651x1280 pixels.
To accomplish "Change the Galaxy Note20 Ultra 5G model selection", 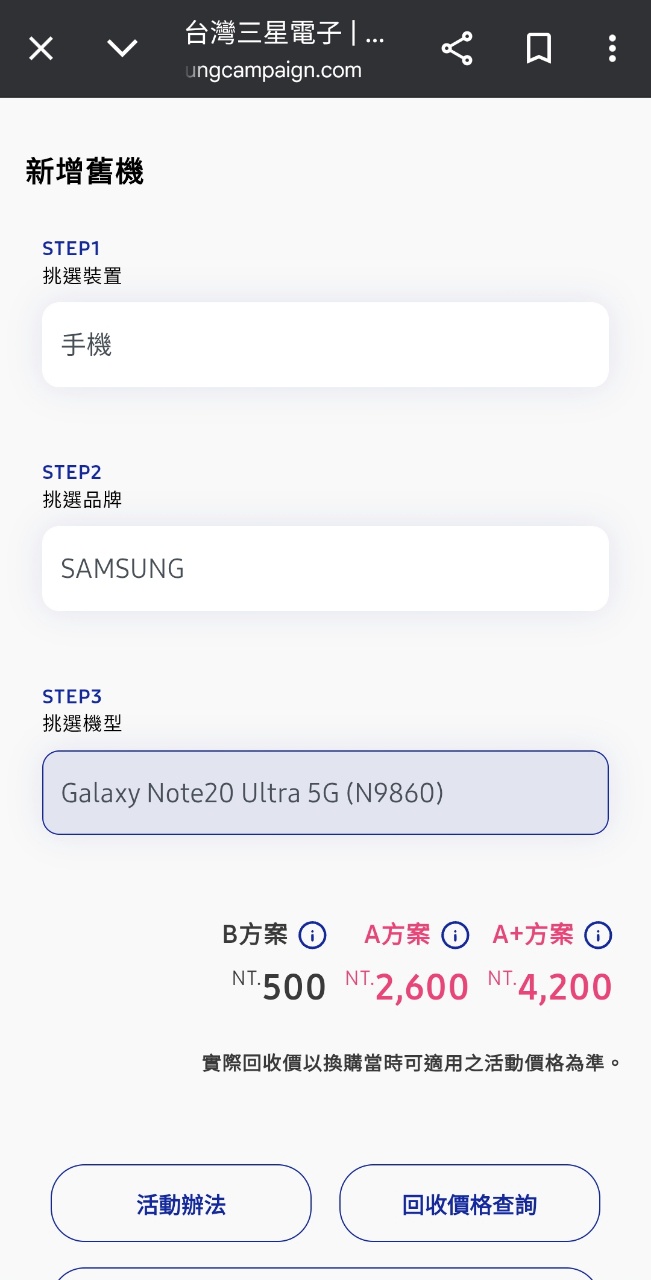I will pyautogui.click(x=325, y=793).
